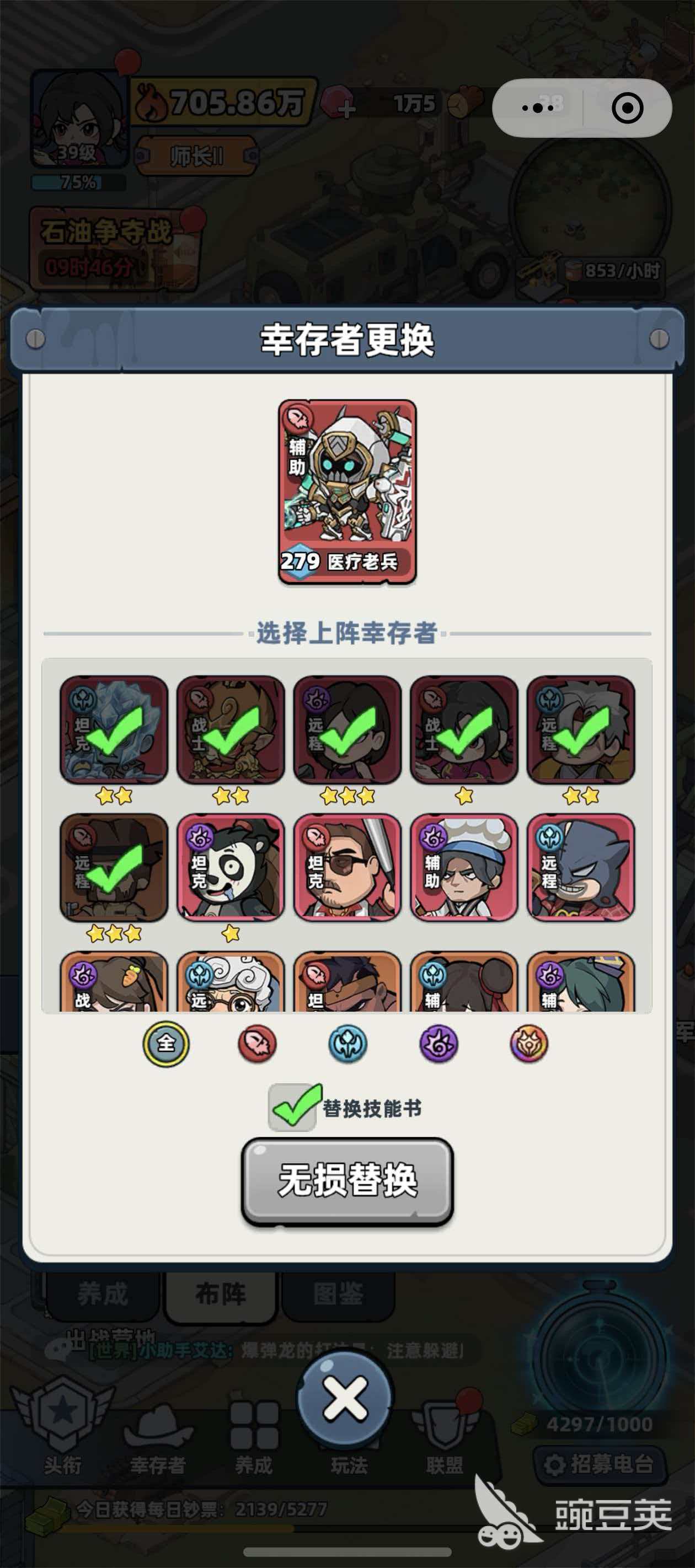Show all survivors with 全 filter

(166, 1043)
